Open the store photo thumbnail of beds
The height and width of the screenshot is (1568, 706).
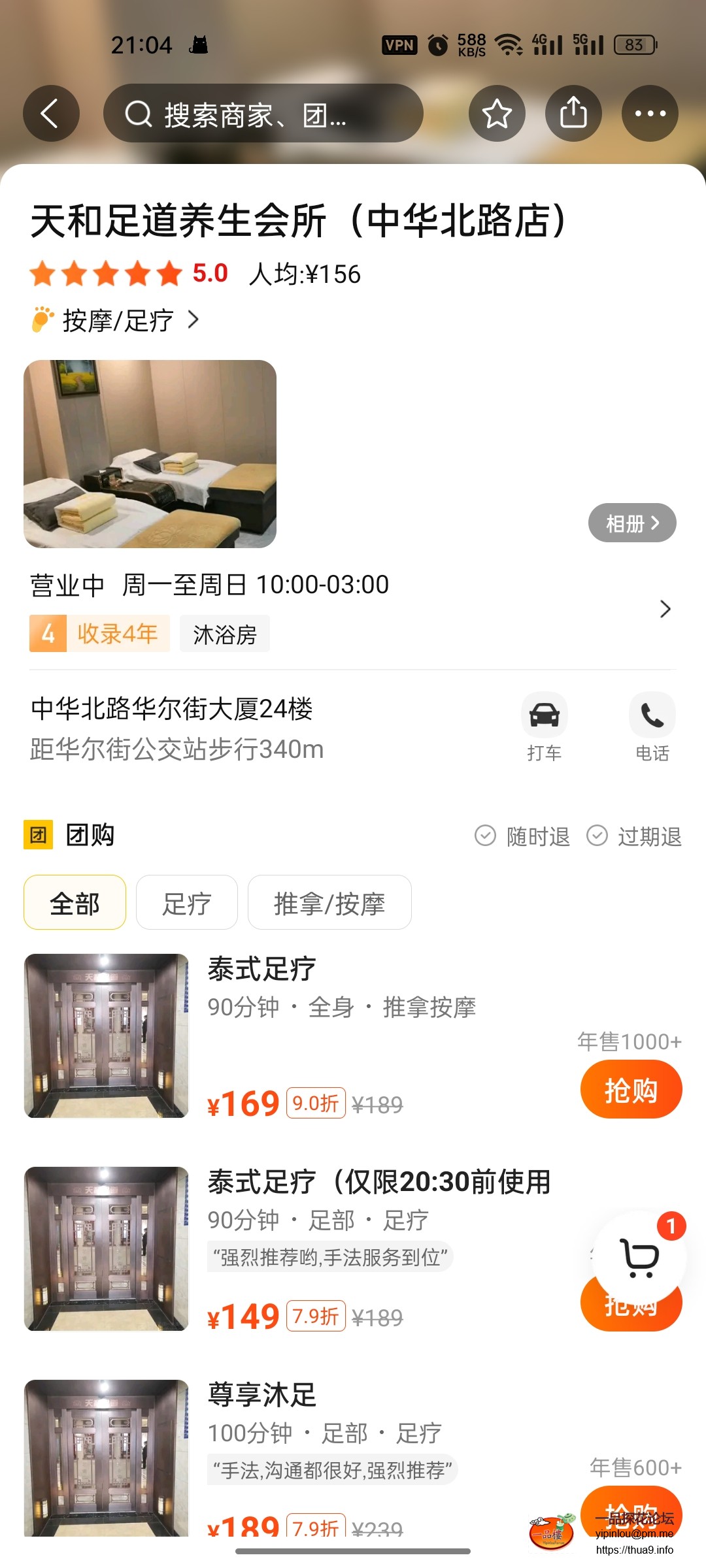click(148, 455)
